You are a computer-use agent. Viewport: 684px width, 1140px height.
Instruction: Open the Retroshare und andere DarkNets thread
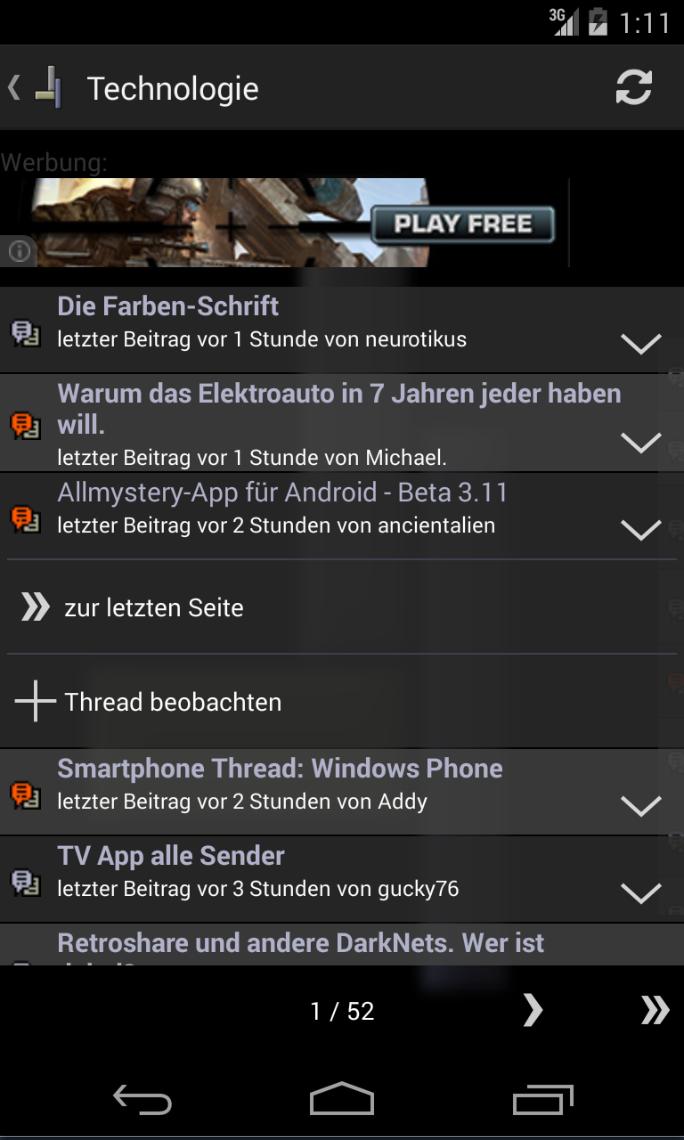pos(300,944)
